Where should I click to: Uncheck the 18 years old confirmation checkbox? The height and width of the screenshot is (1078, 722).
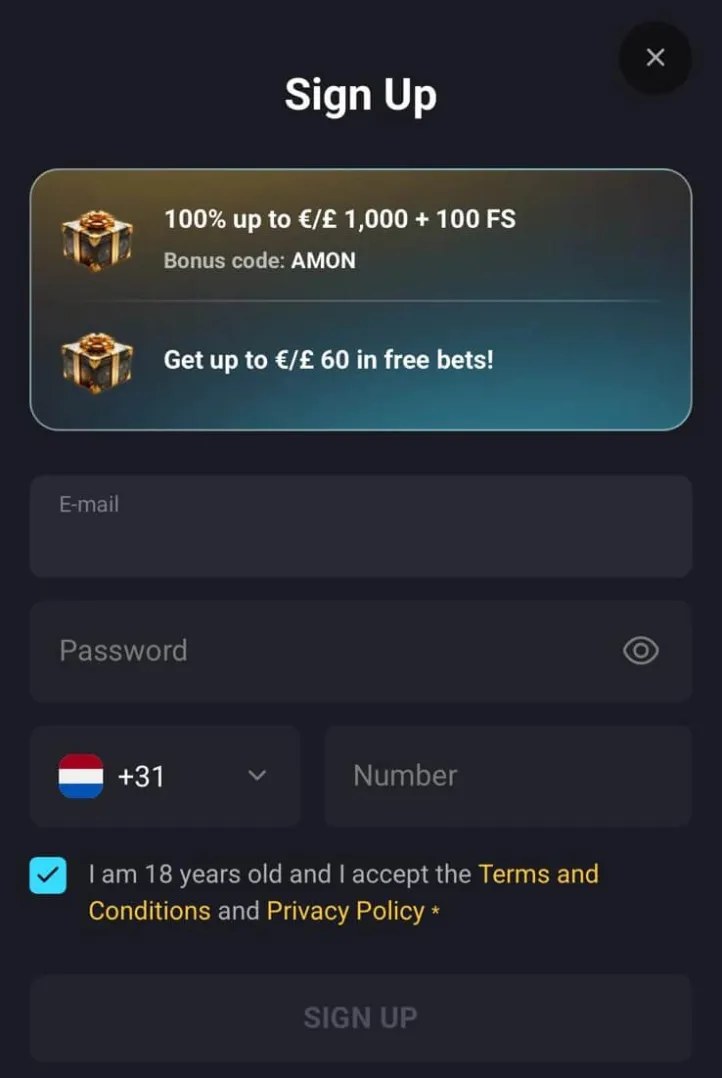point(47,876)
